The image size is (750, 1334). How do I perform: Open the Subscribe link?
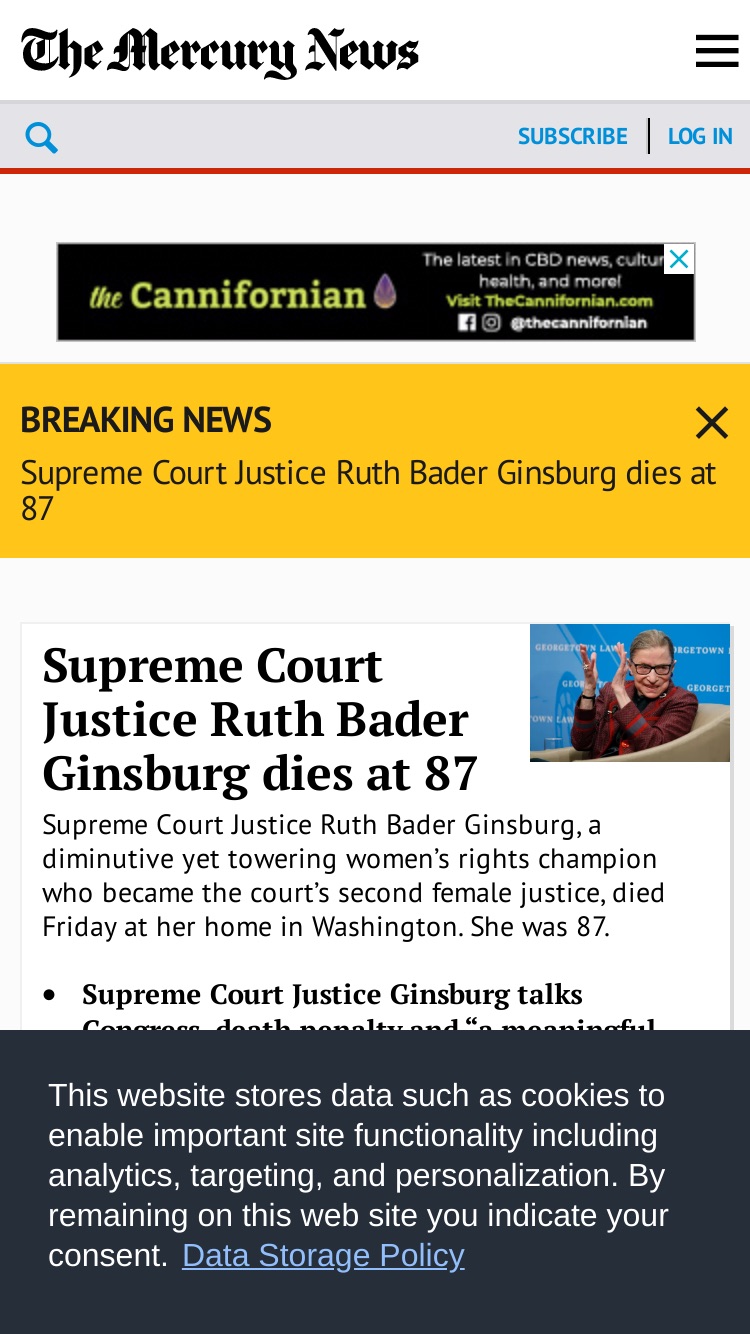pyautogui.click(x=573, y=136)
